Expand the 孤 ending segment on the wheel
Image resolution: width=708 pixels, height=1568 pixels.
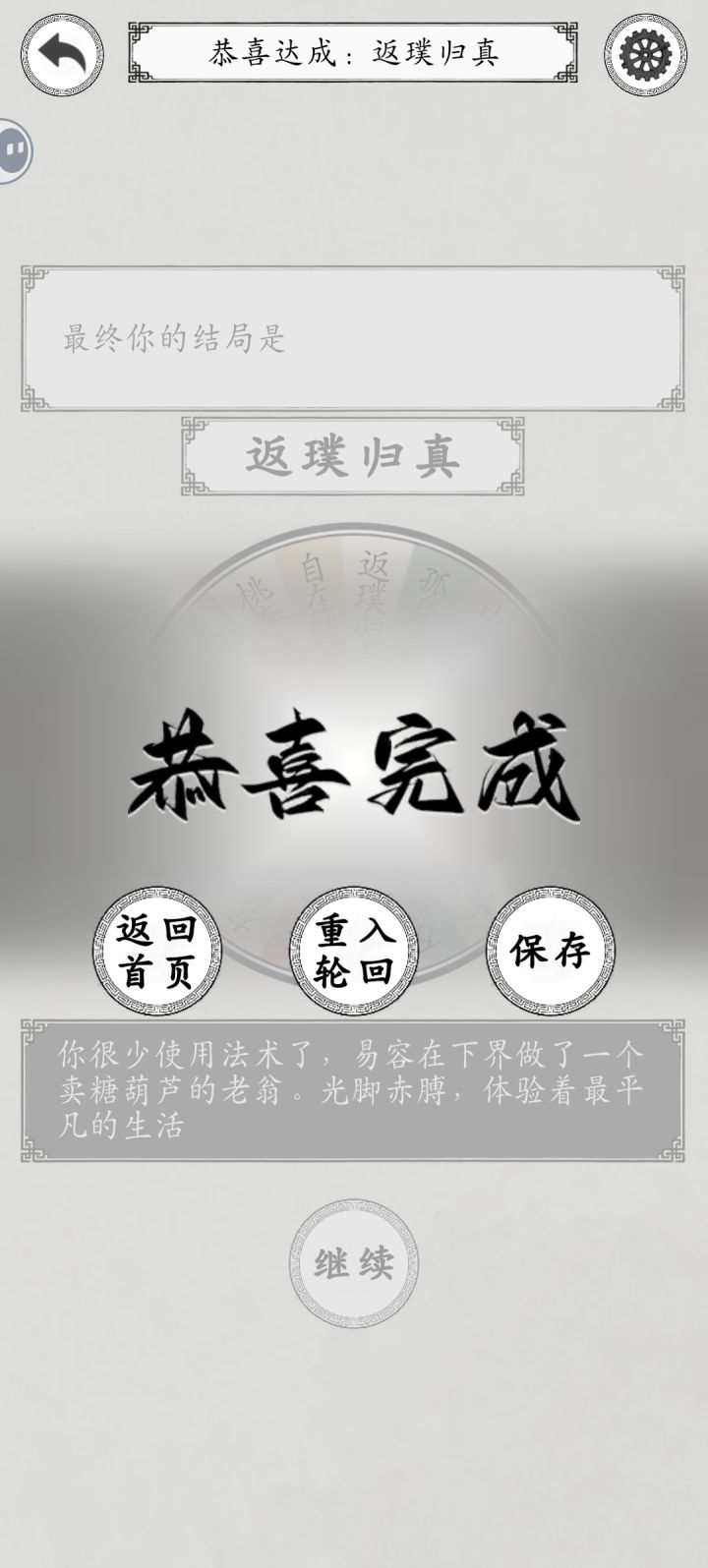point(435,590)
